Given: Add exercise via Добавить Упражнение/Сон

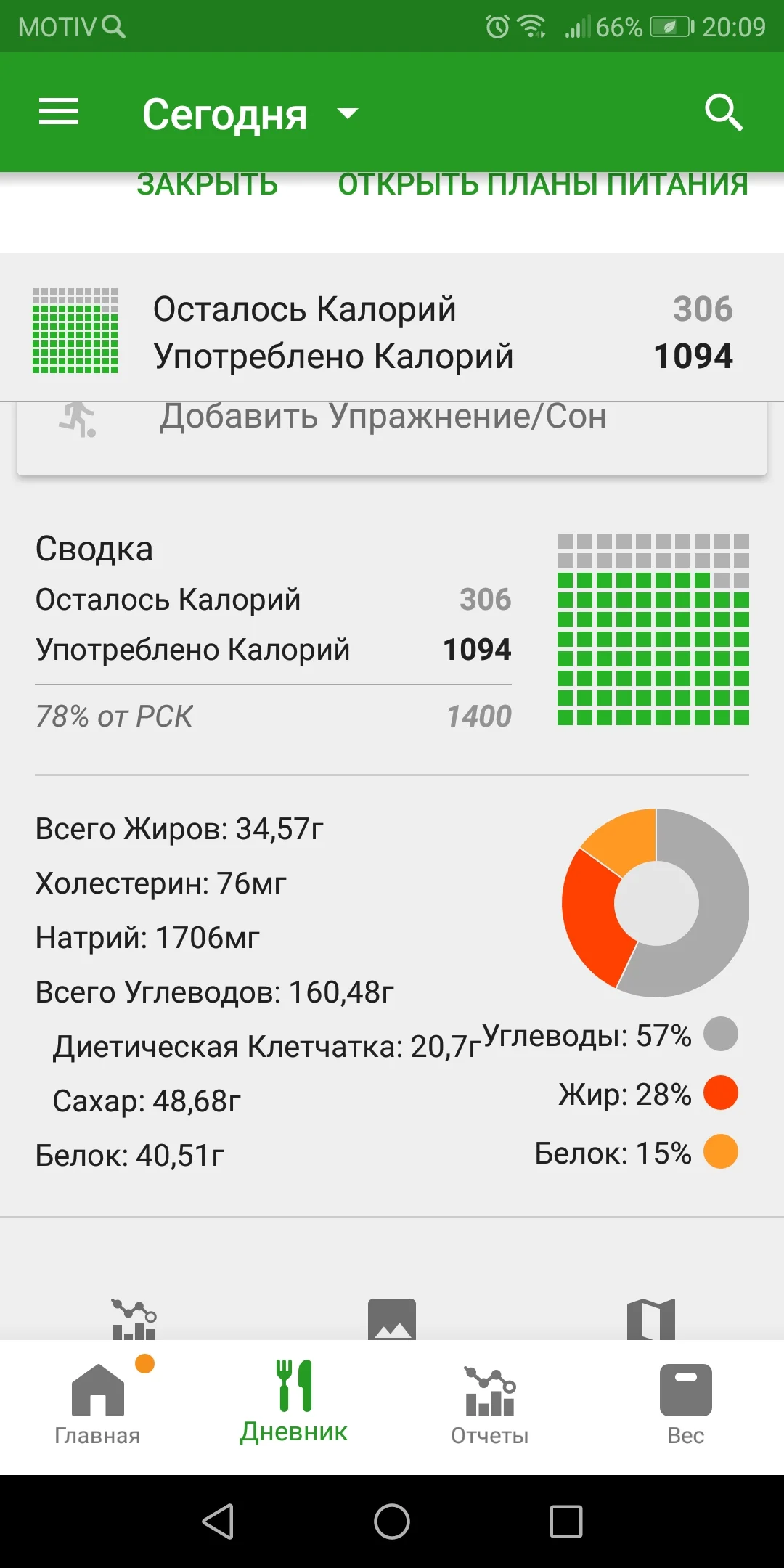Looking at the screenshot, I should (x=383, y=418).
